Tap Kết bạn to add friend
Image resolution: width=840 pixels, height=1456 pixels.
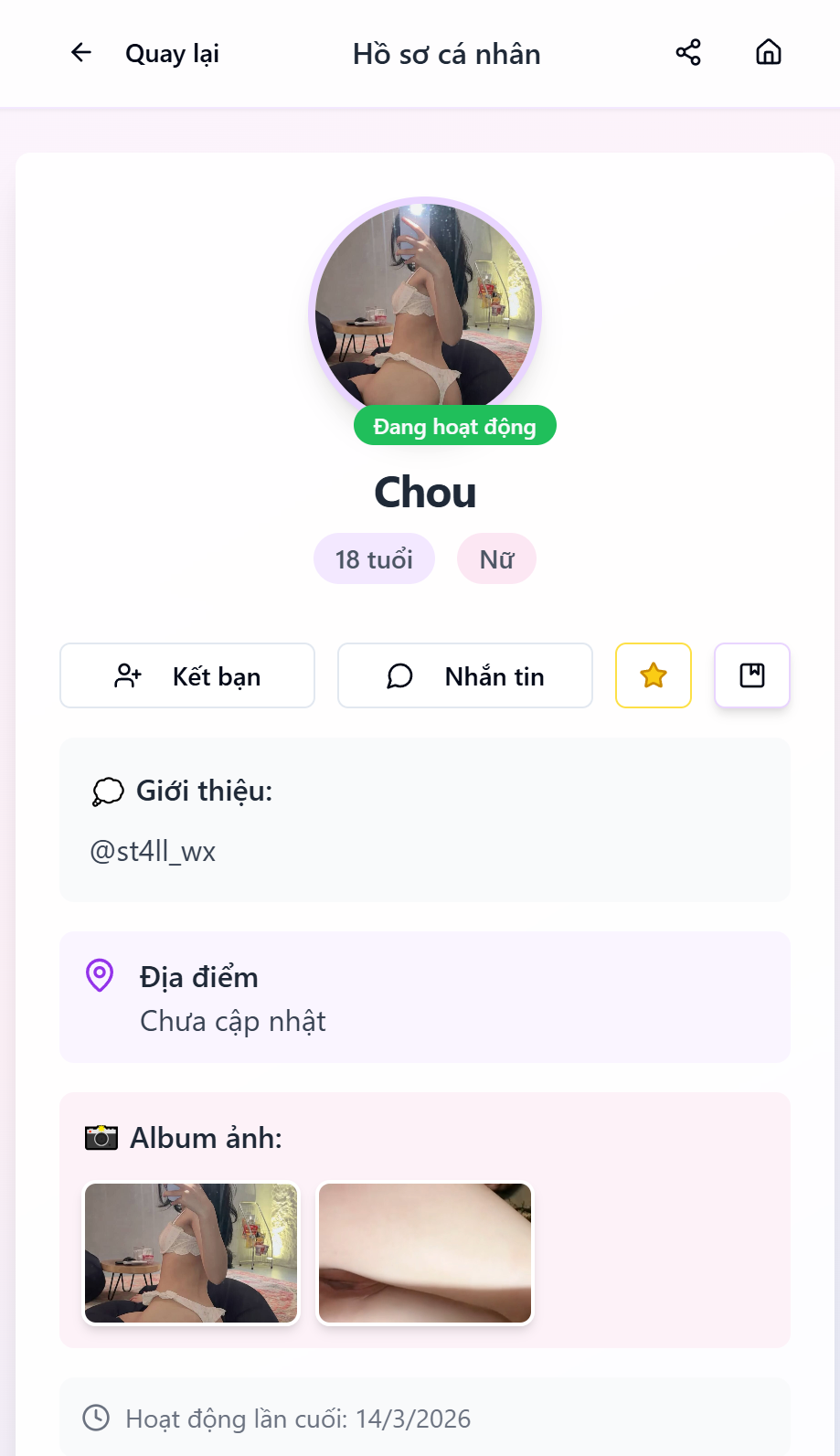click(187, 675)
